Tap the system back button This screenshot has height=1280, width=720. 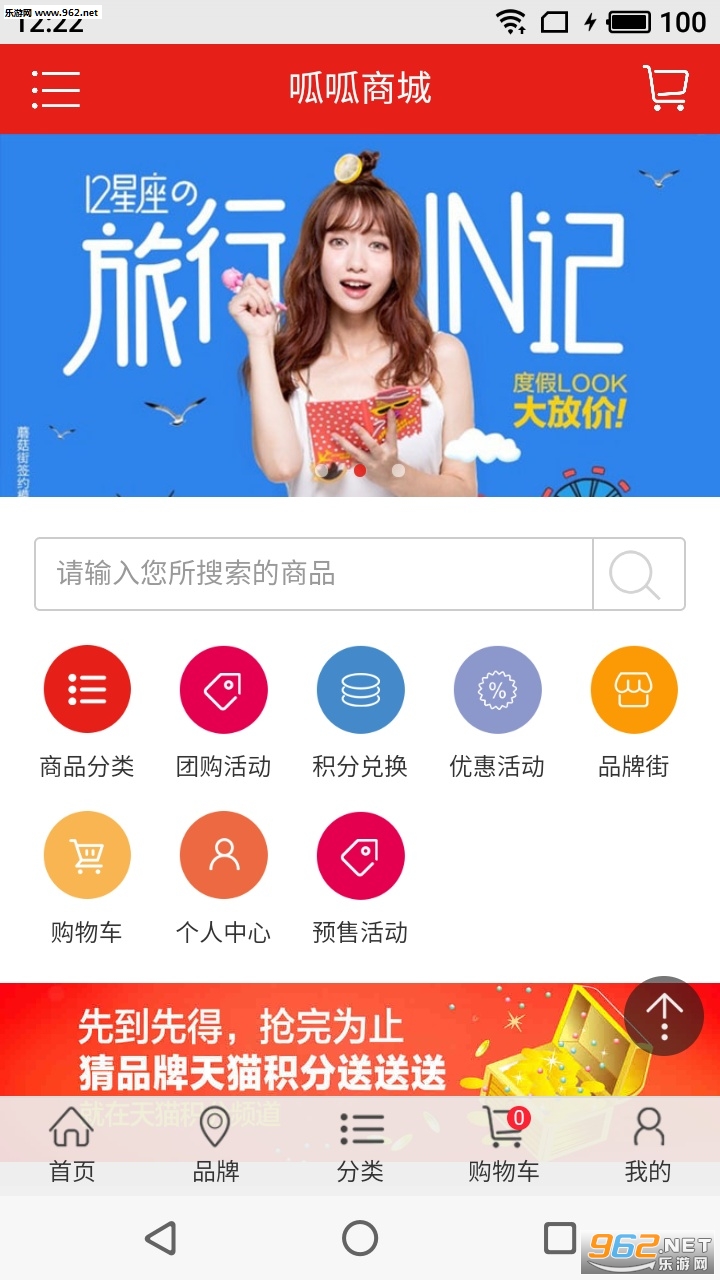click(x=160, y=1238)
